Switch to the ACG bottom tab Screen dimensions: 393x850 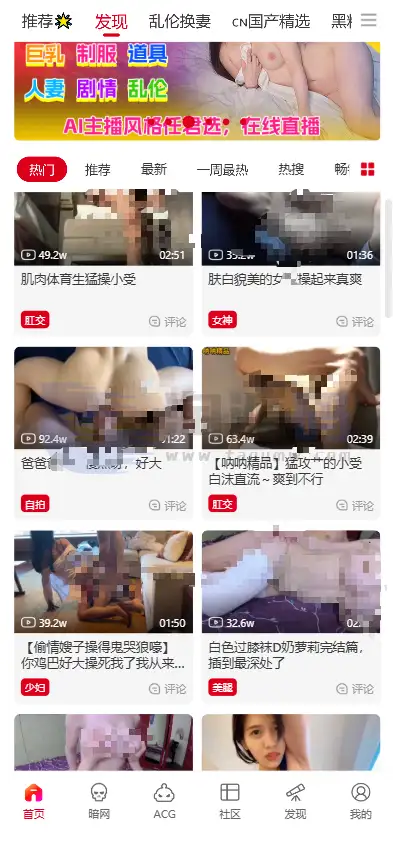click(x=164, y=802)
